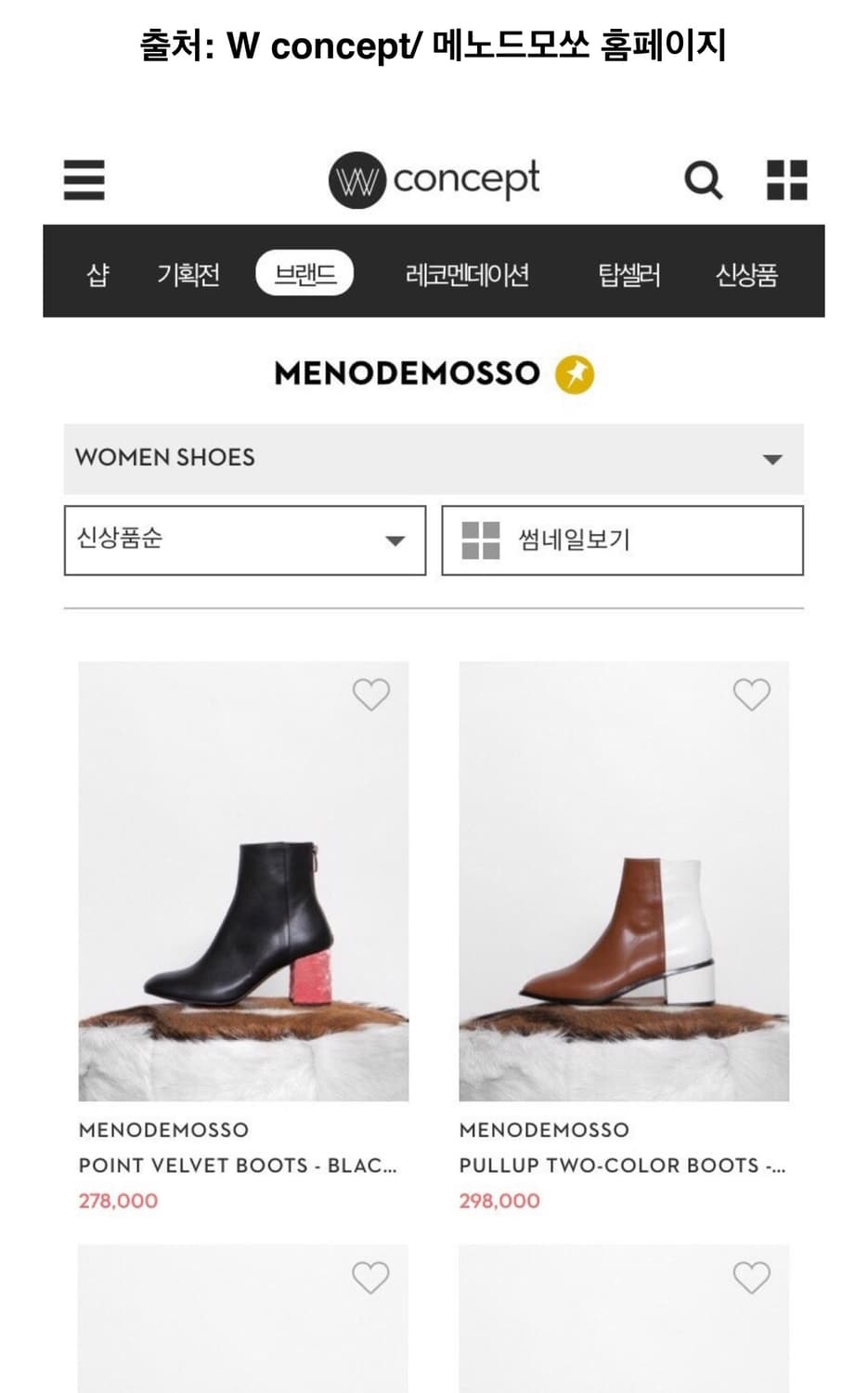Open the 신상품순 sort order dropdown

click(x=244, y=541)
